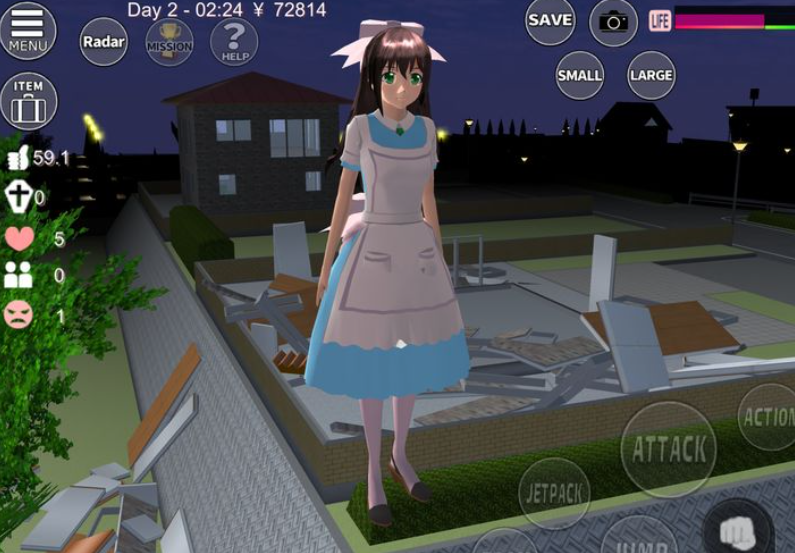Screen dimensions: 795x553
Task: Enlarge the character with LARGE
Action: point(651,75)
